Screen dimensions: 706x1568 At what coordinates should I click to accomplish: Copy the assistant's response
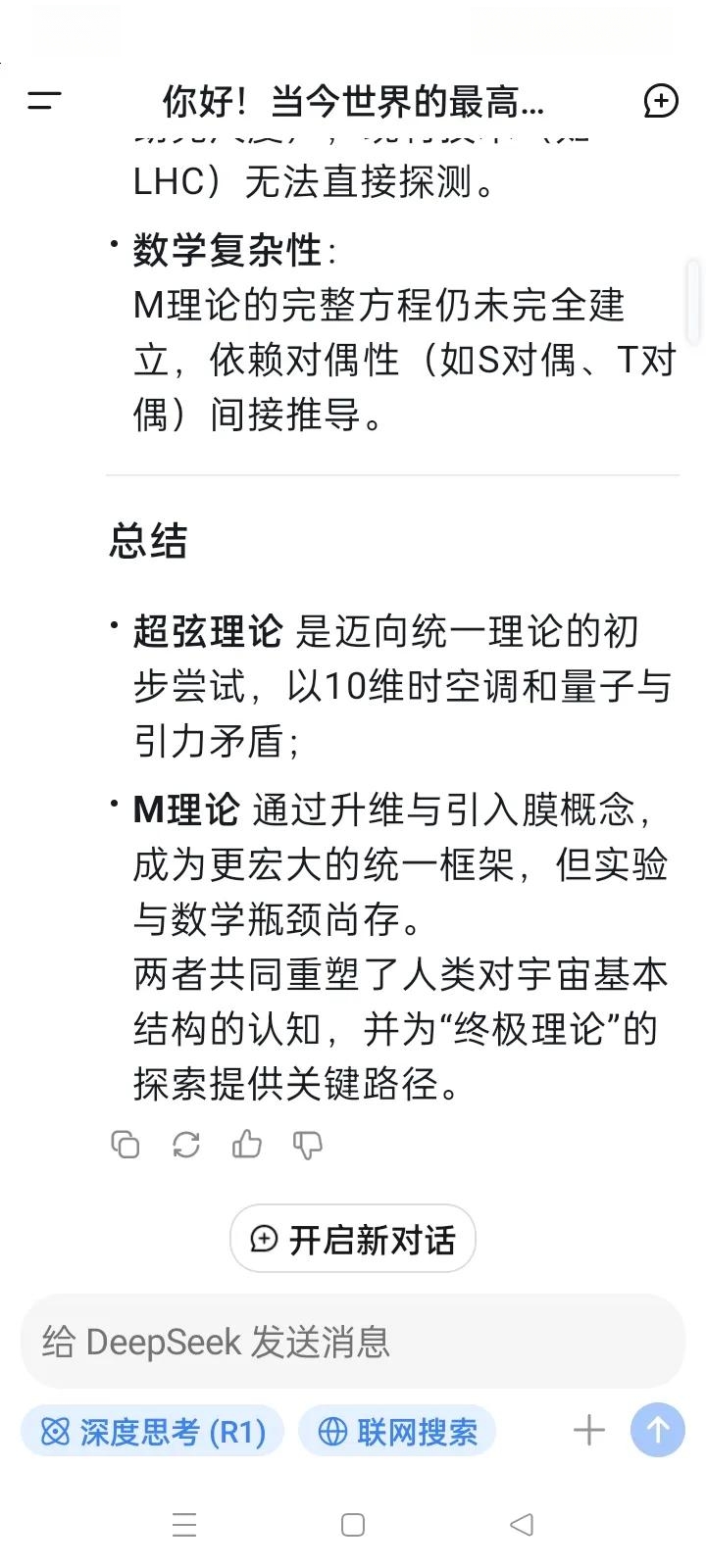click(126, 1144)
